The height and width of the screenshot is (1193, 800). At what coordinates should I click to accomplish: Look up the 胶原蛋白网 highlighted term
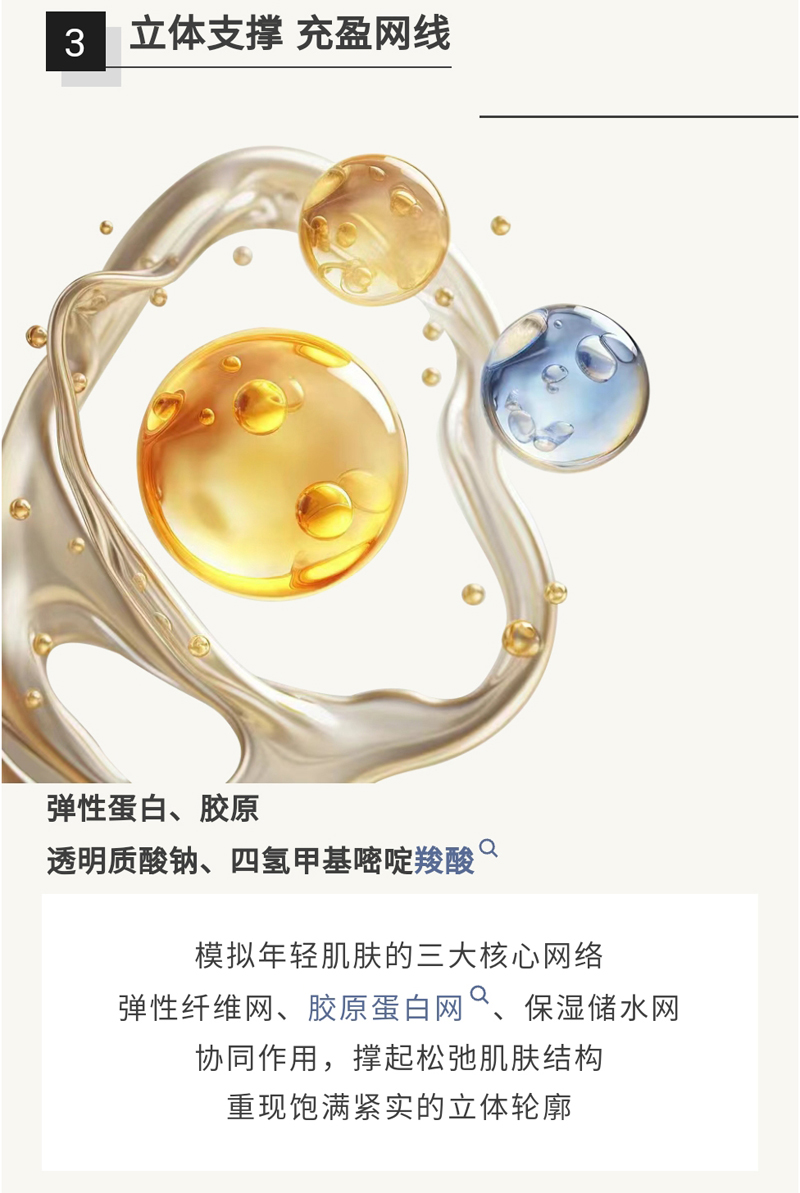[386, 1007]
